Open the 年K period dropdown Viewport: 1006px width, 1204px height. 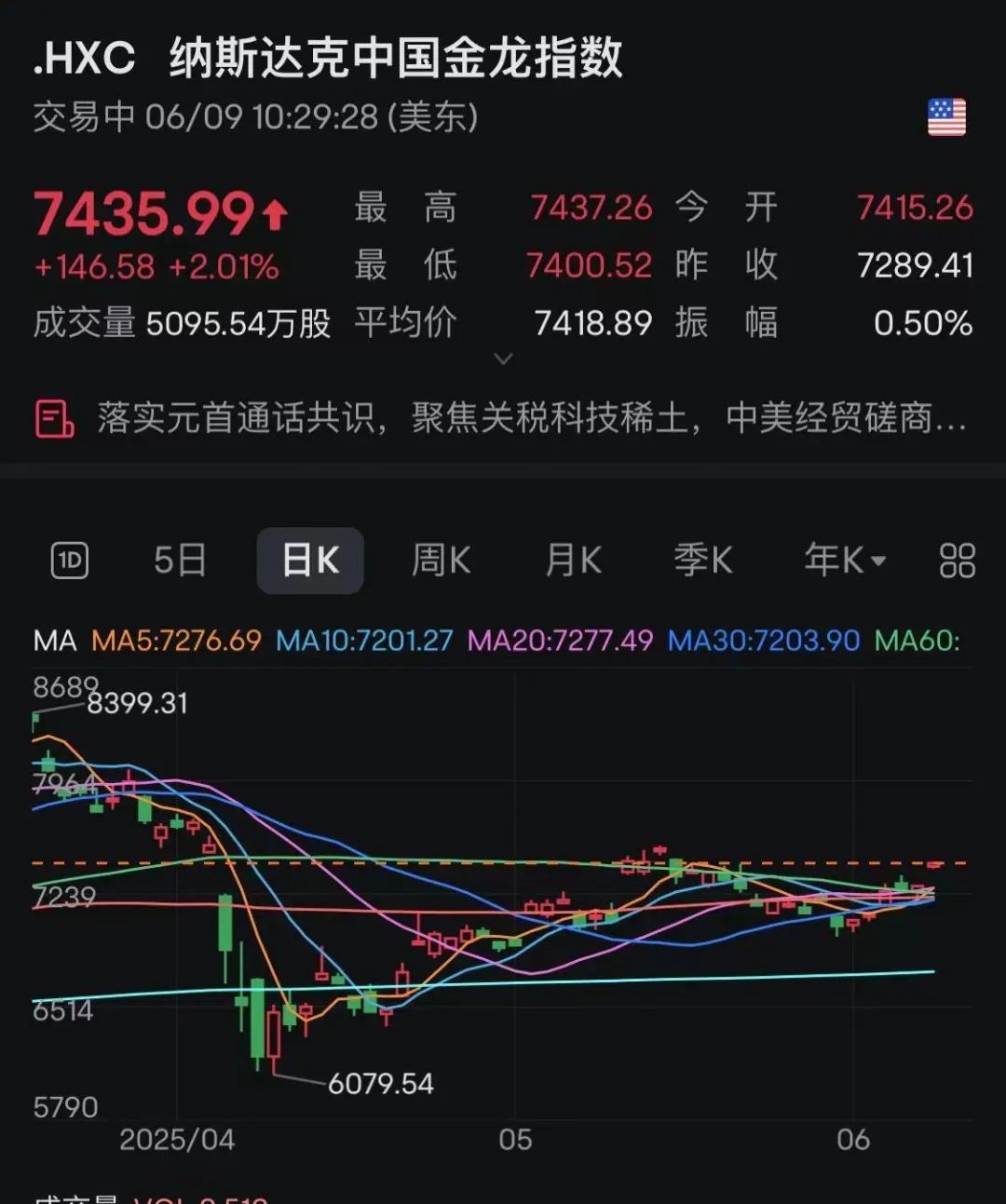click(845, 561)
